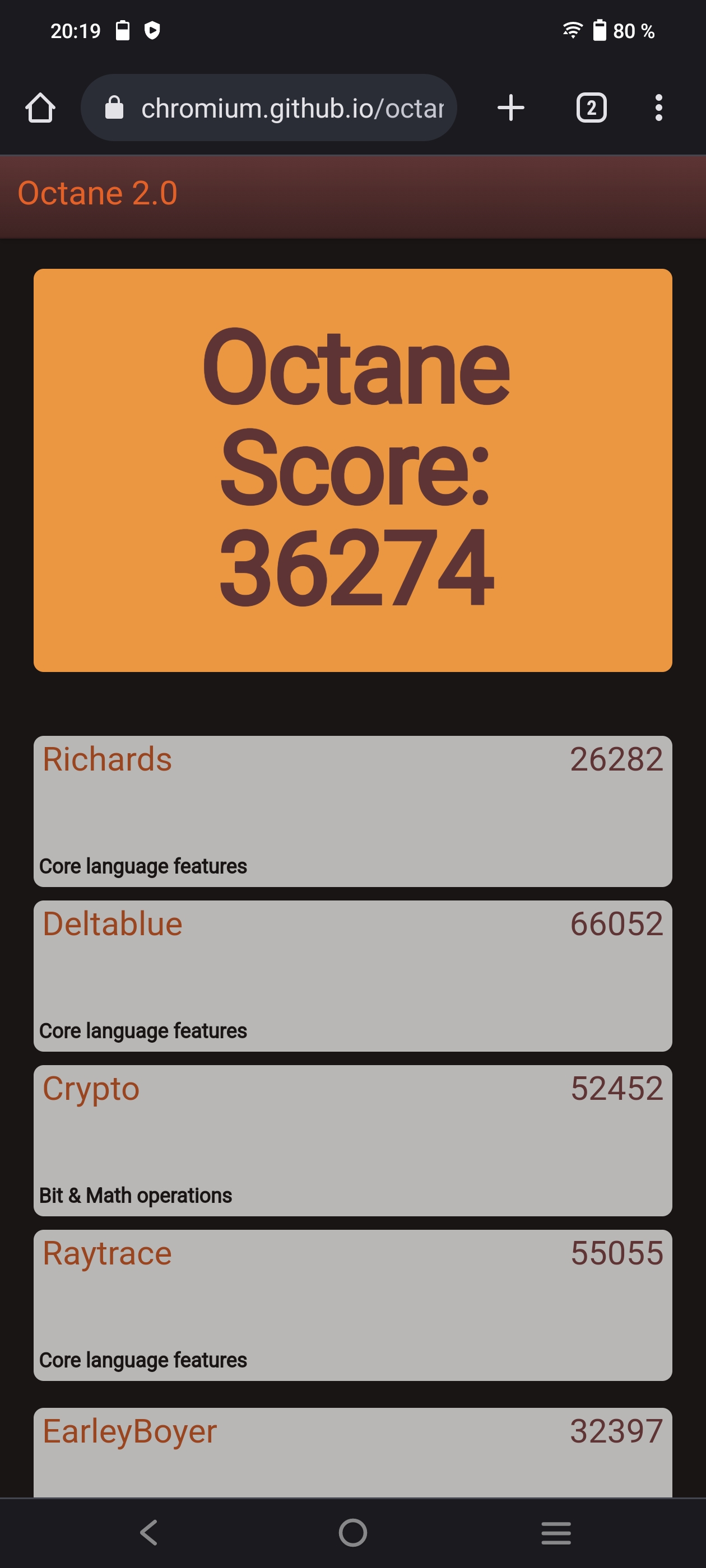The height and width of the screenshot is (1568, 706).
Task: Go back using system navigation bar
Action: [149, 1533]
